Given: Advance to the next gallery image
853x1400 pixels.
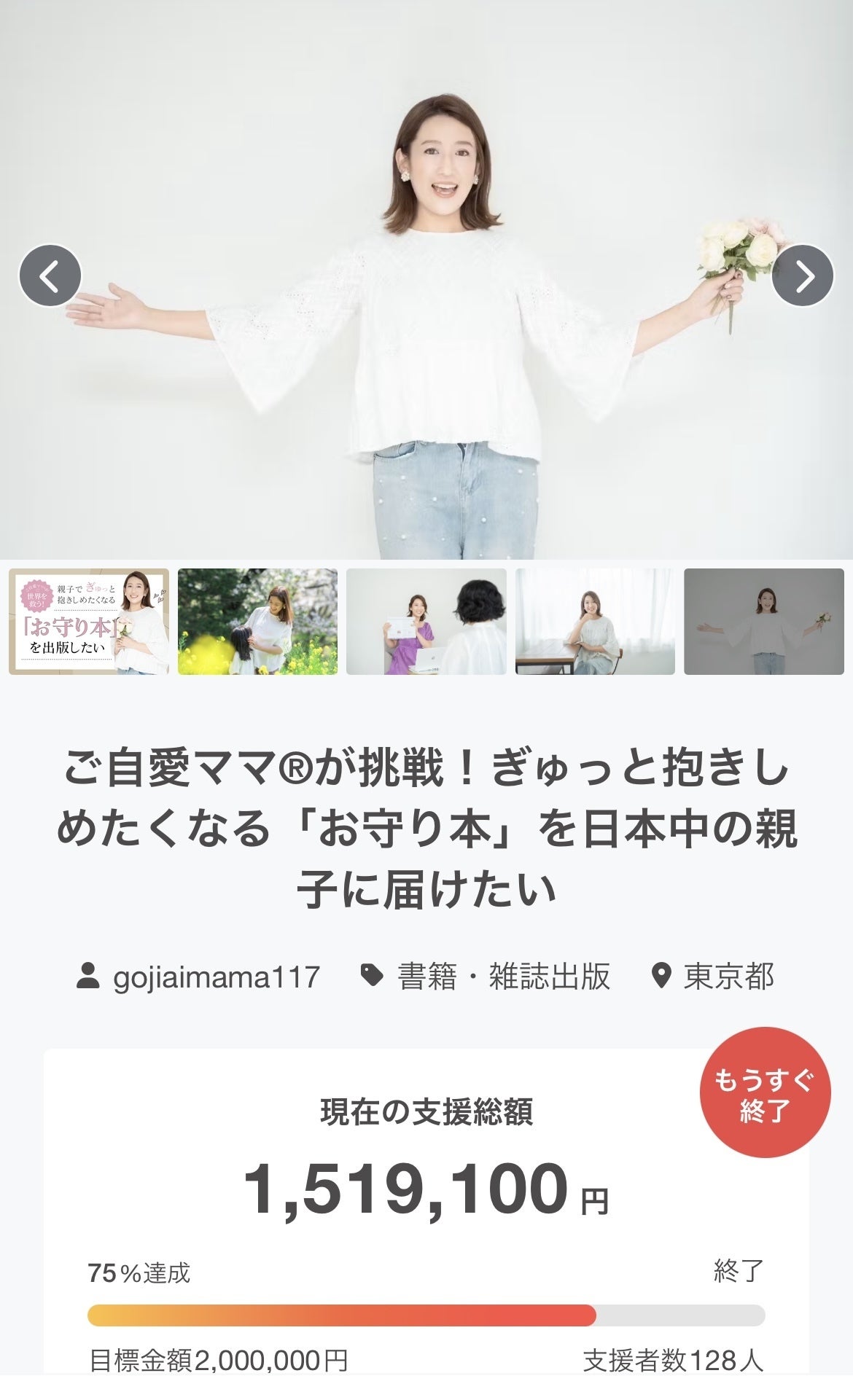Looking at the screenshot, I should click(802, 275).
